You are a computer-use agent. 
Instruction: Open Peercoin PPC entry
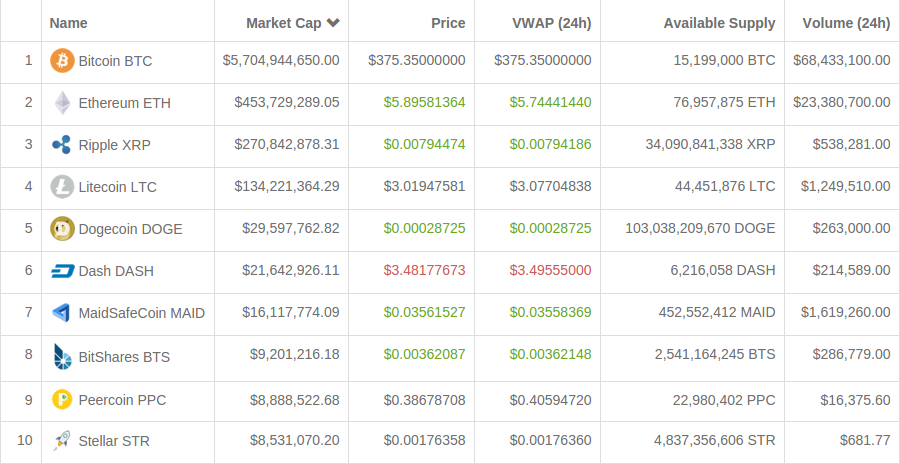click(122, 400)
